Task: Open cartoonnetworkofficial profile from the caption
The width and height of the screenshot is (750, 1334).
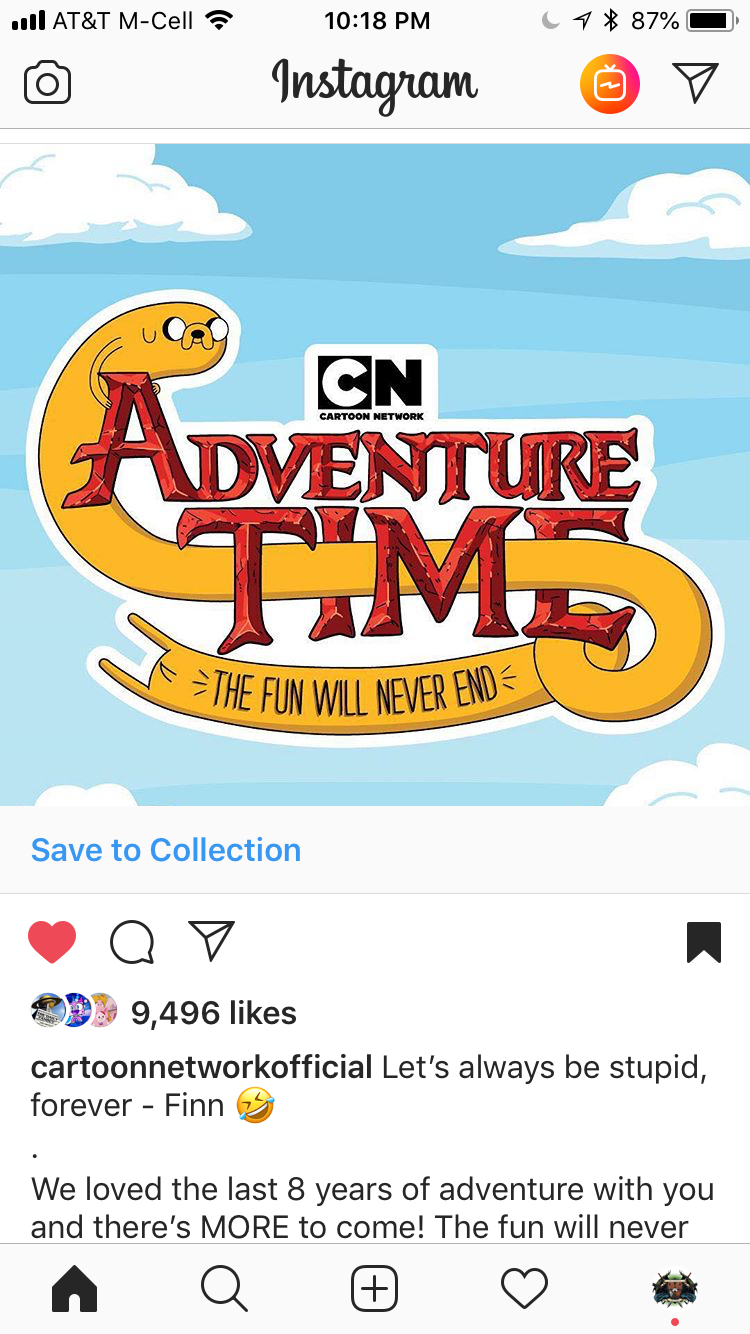Action: (201, 1067)
